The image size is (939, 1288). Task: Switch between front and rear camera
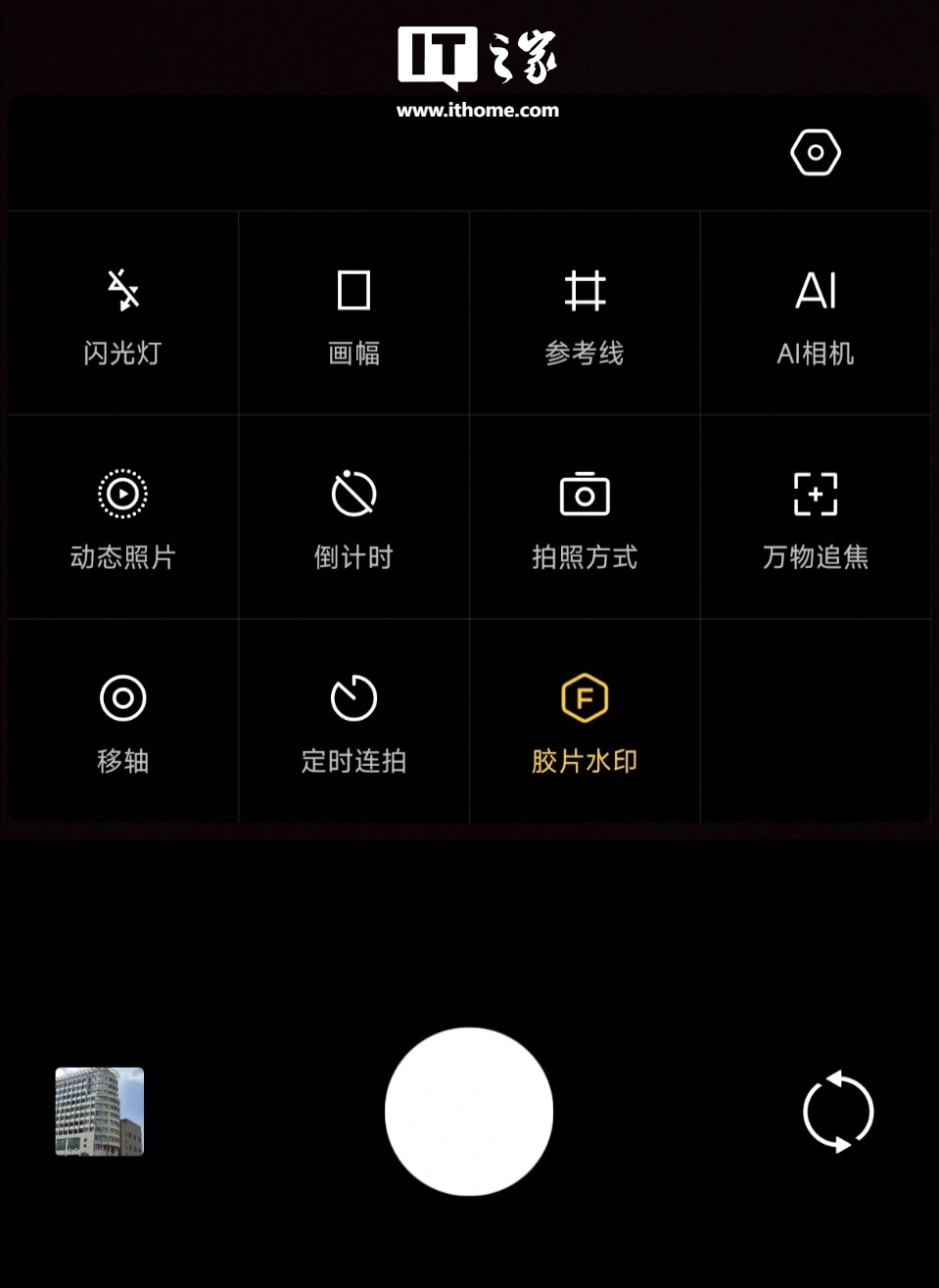click(838, 1112)
